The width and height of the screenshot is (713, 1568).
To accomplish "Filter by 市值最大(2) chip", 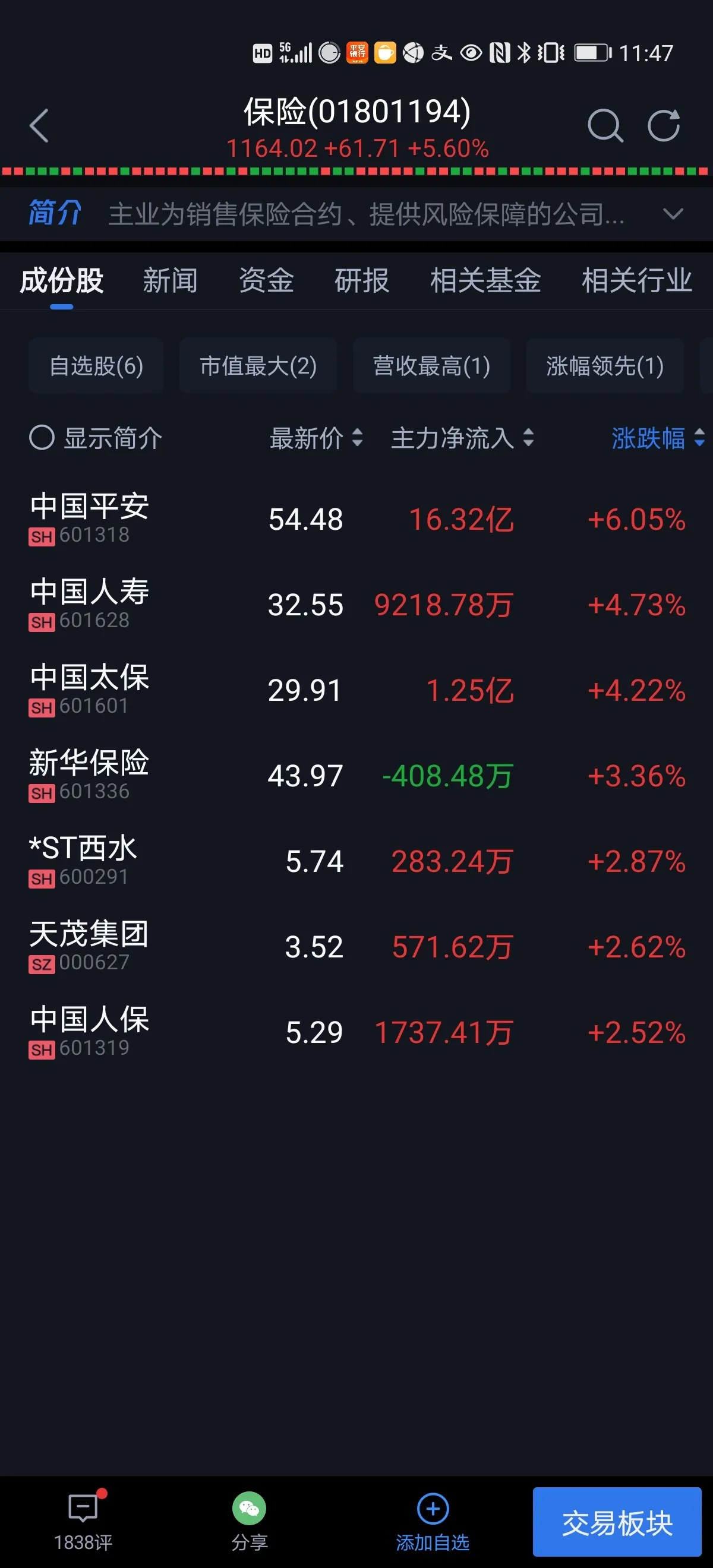I will click(258, 366).
